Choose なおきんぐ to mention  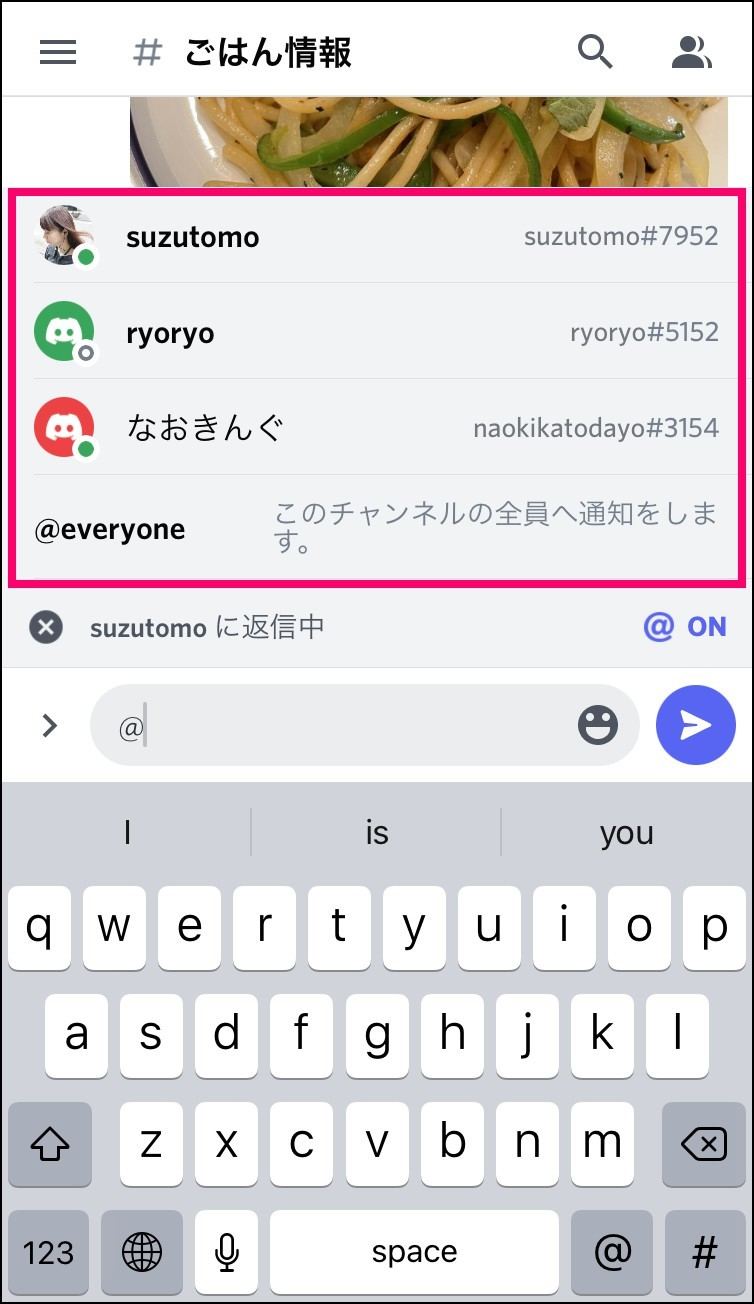(x=376, y=428)
